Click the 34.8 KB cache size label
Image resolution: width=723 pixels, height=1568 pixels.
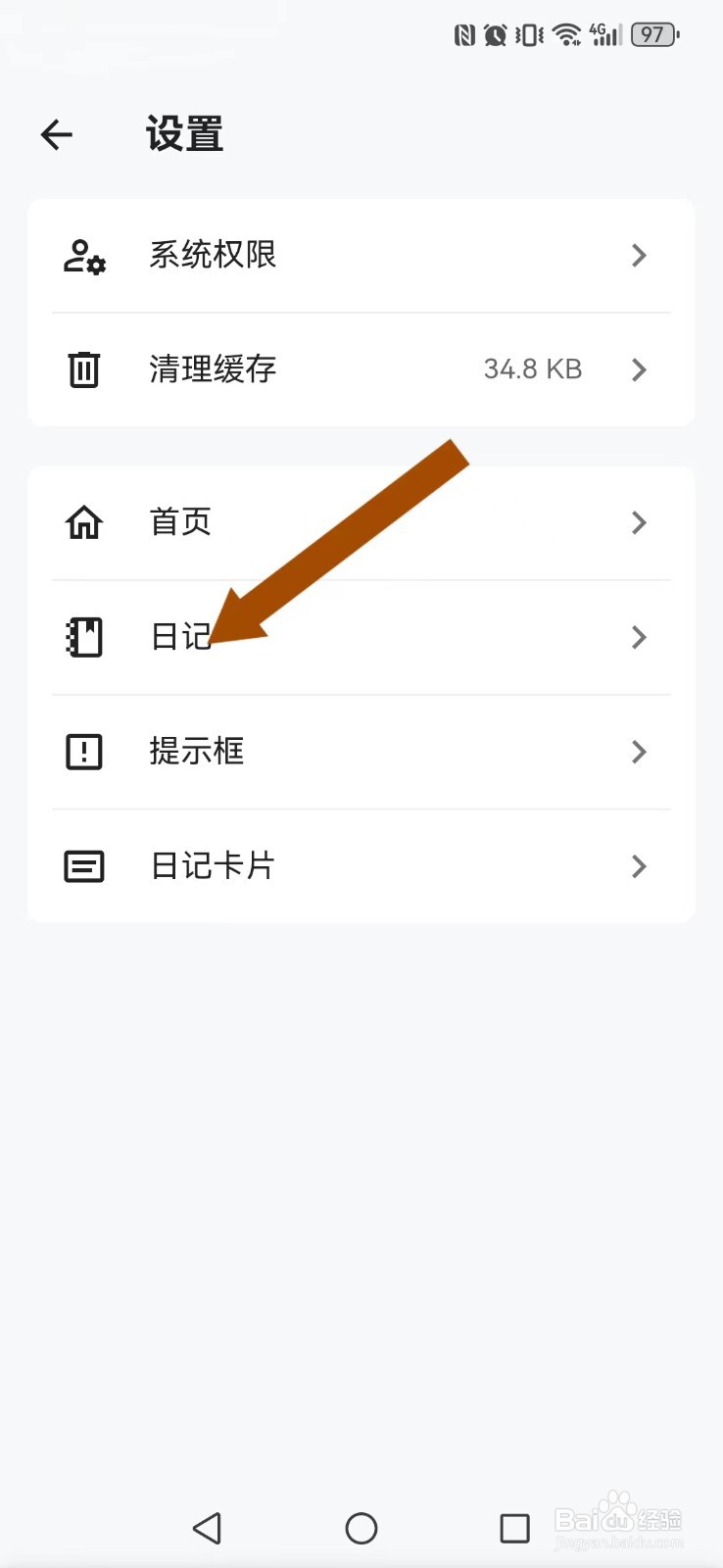(532, 369)
